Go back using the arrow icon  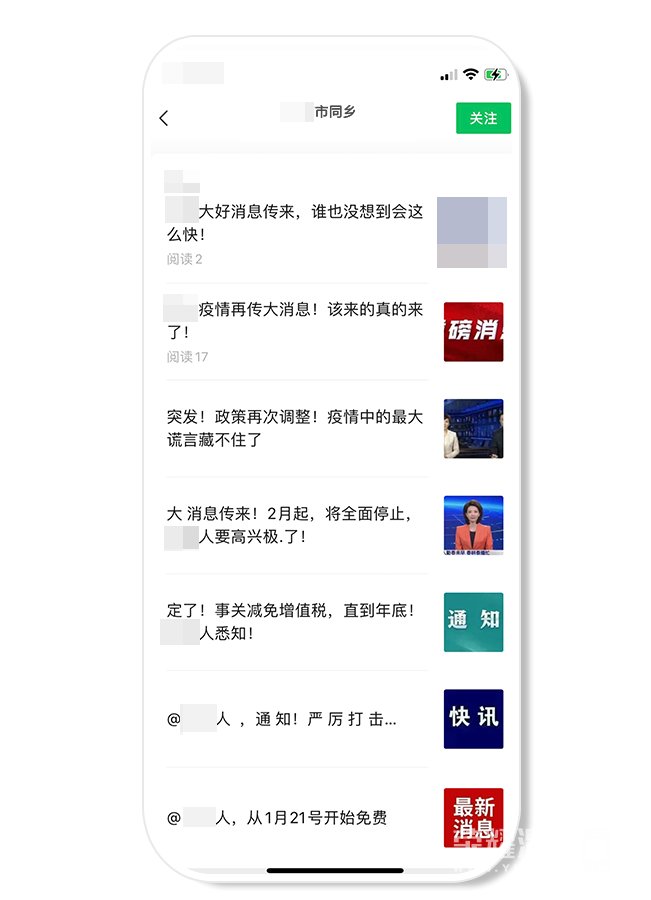pyautogui.click(x=164, y=118)
